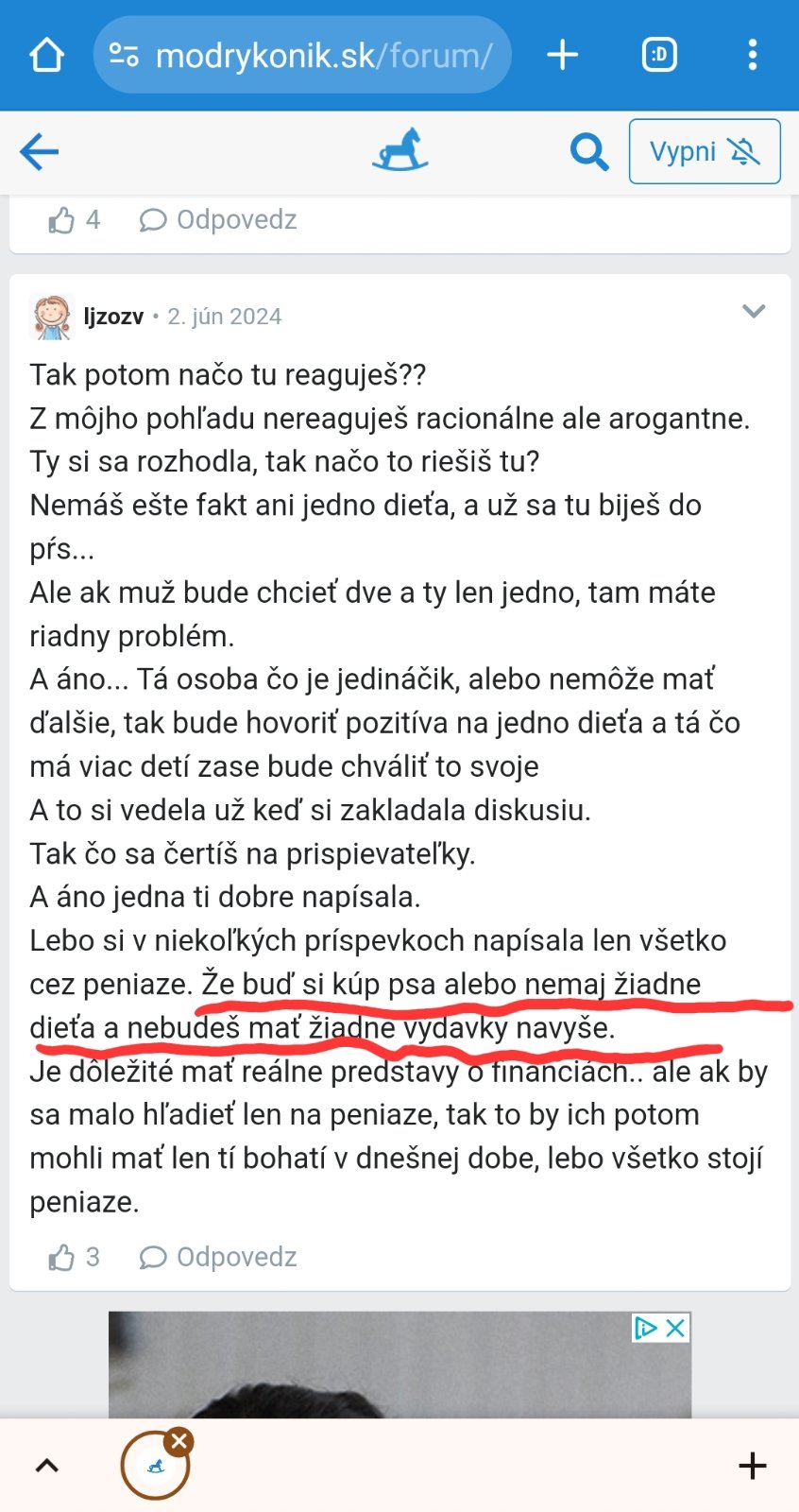This screenshot has width=799, height=1512.
Task: Open the browser overflow menu
Action: [752, 56]
